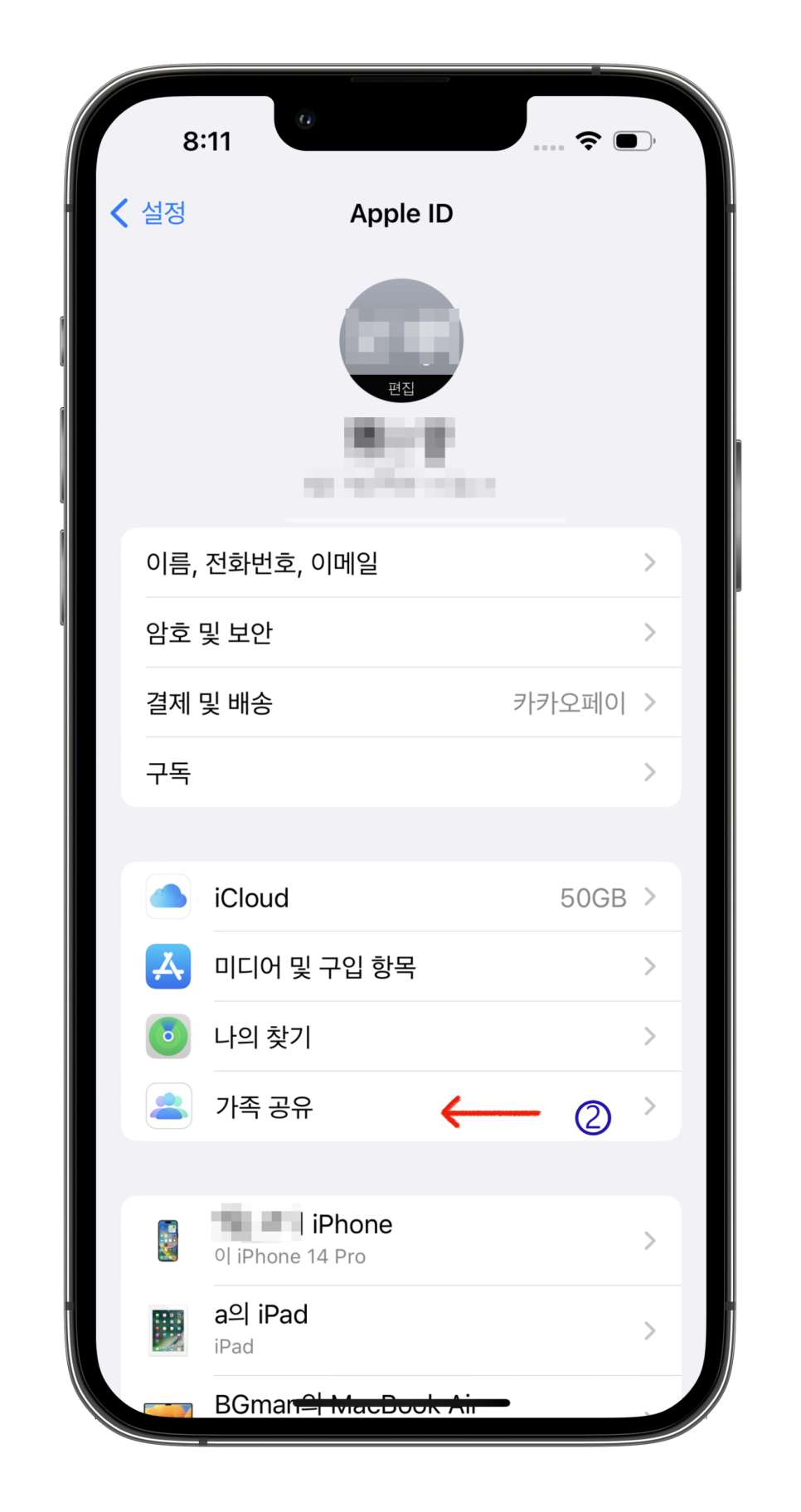Tap 미디어 및 구입 항목
801x1512 pixels.
(x=400, y=967)
